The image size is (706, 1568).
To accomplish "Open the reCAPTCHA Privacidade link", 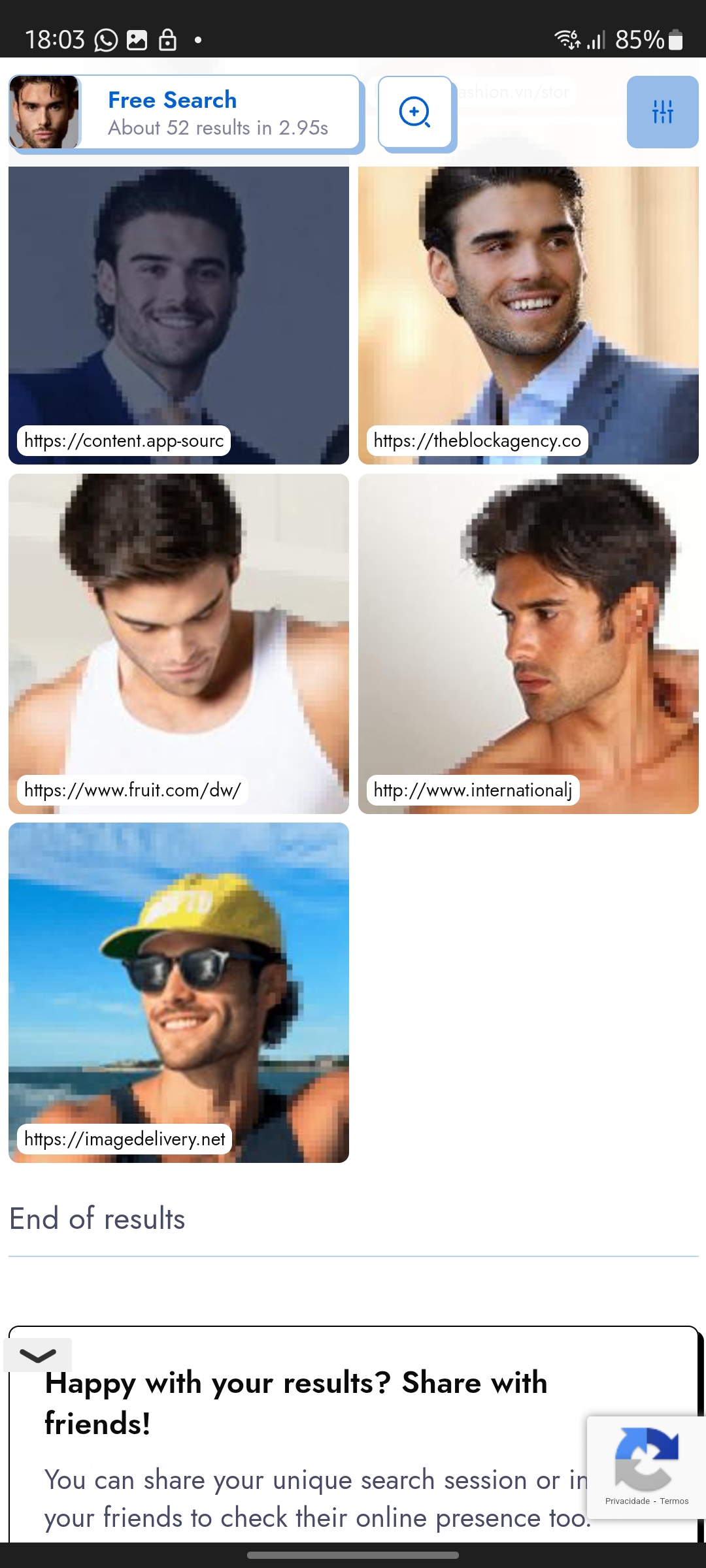I will click(x=628, y=1501).
